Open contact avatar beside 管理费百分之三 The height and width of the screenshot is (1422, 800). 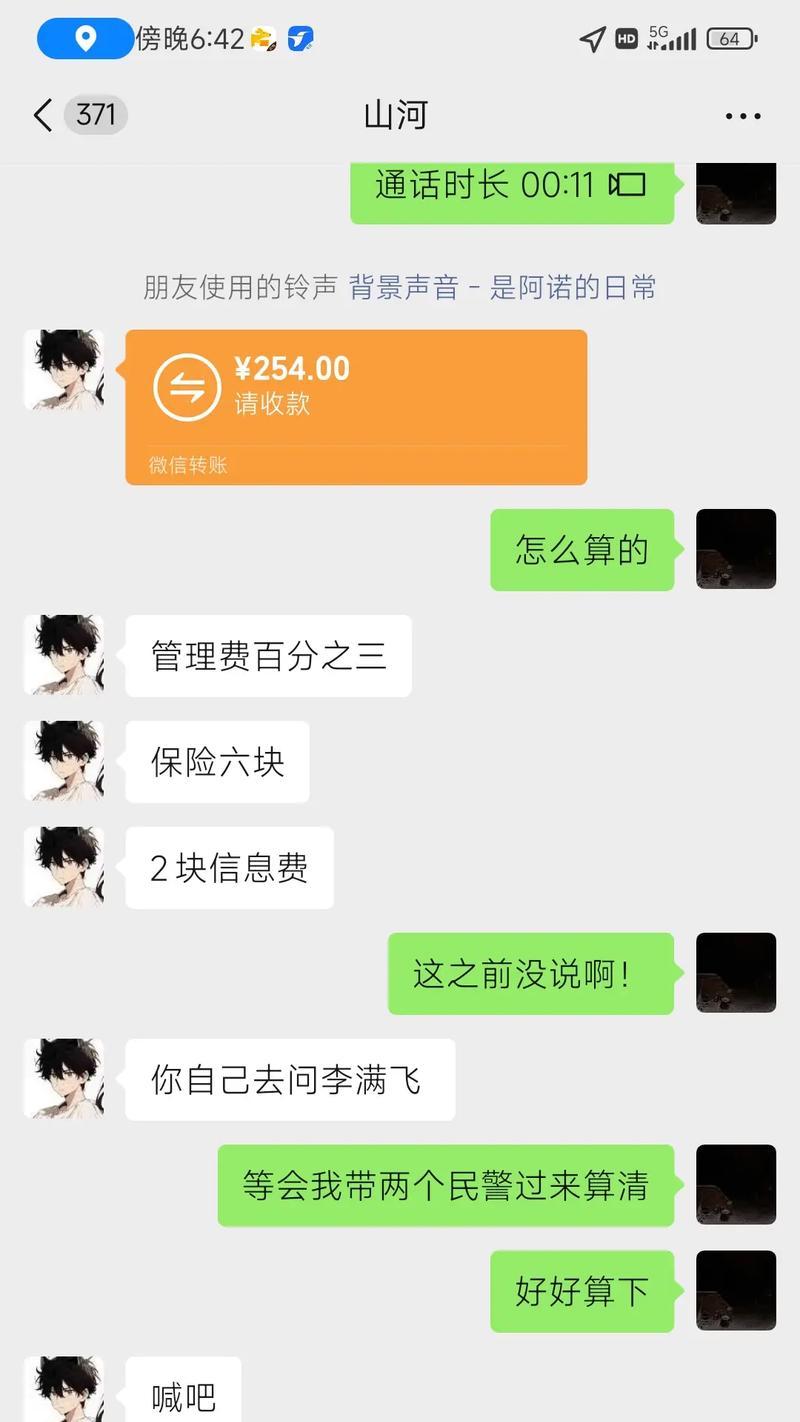coord(64,655)
